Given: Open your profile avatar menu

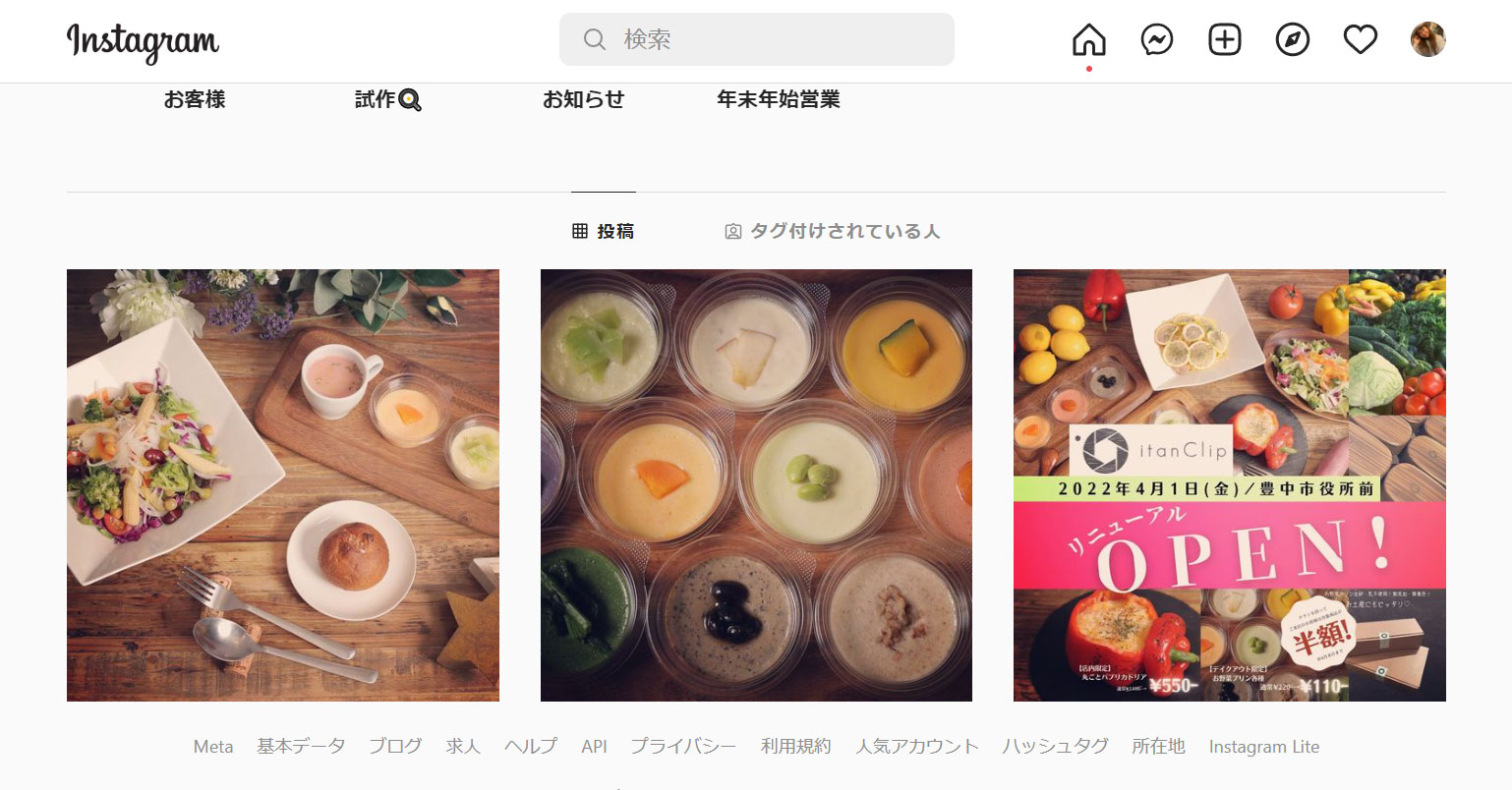Looking at the screenshot, I should [x=1427, y=40].
